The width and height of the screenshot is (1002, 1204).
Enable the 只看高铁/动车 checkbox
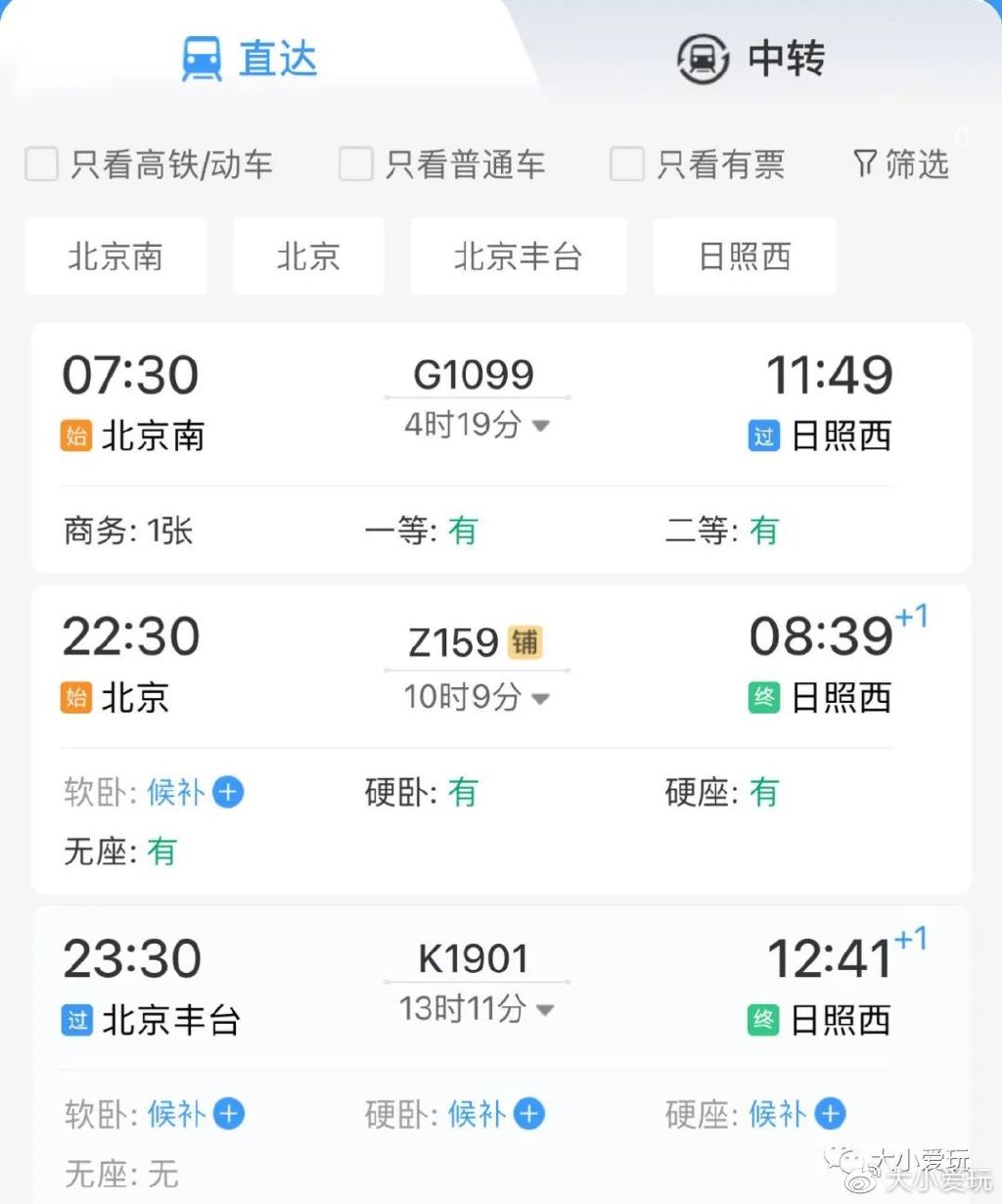coord(41,164)
